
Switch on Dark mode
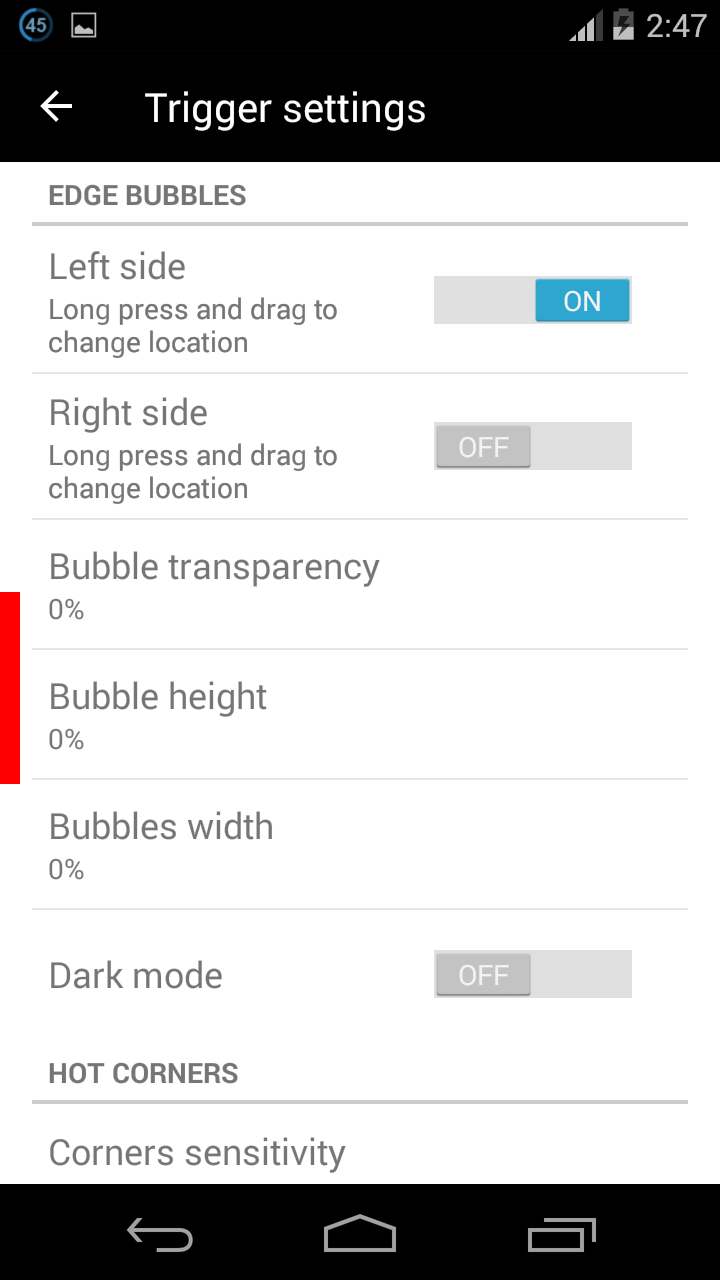(x=532, y=975)
